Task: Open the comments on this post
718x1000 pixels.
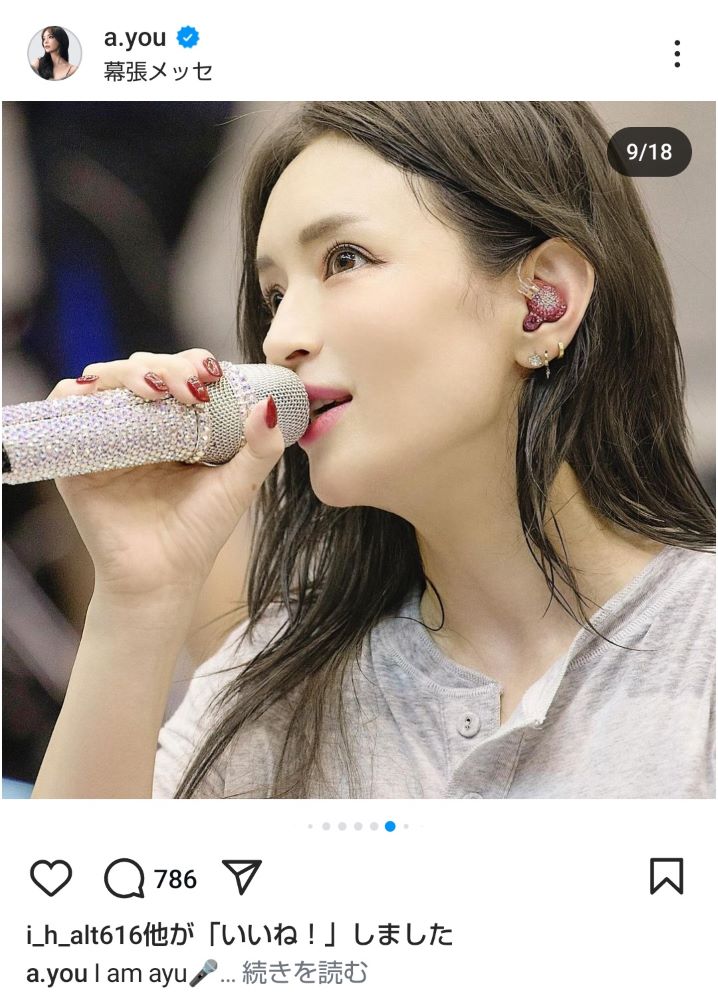Action: point(126,878)
